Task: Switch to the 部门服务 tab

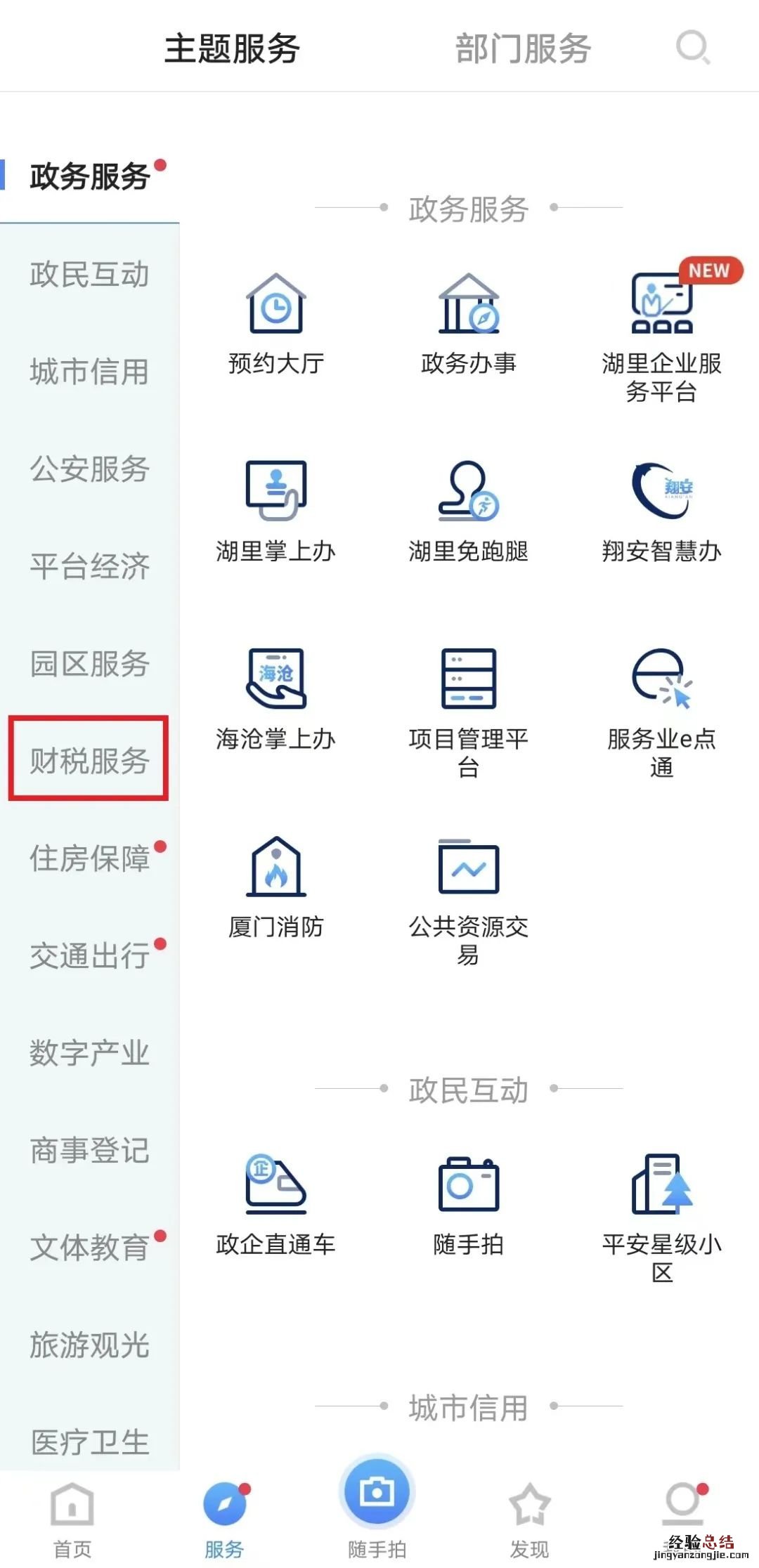Action: click(x=523, y=48)
